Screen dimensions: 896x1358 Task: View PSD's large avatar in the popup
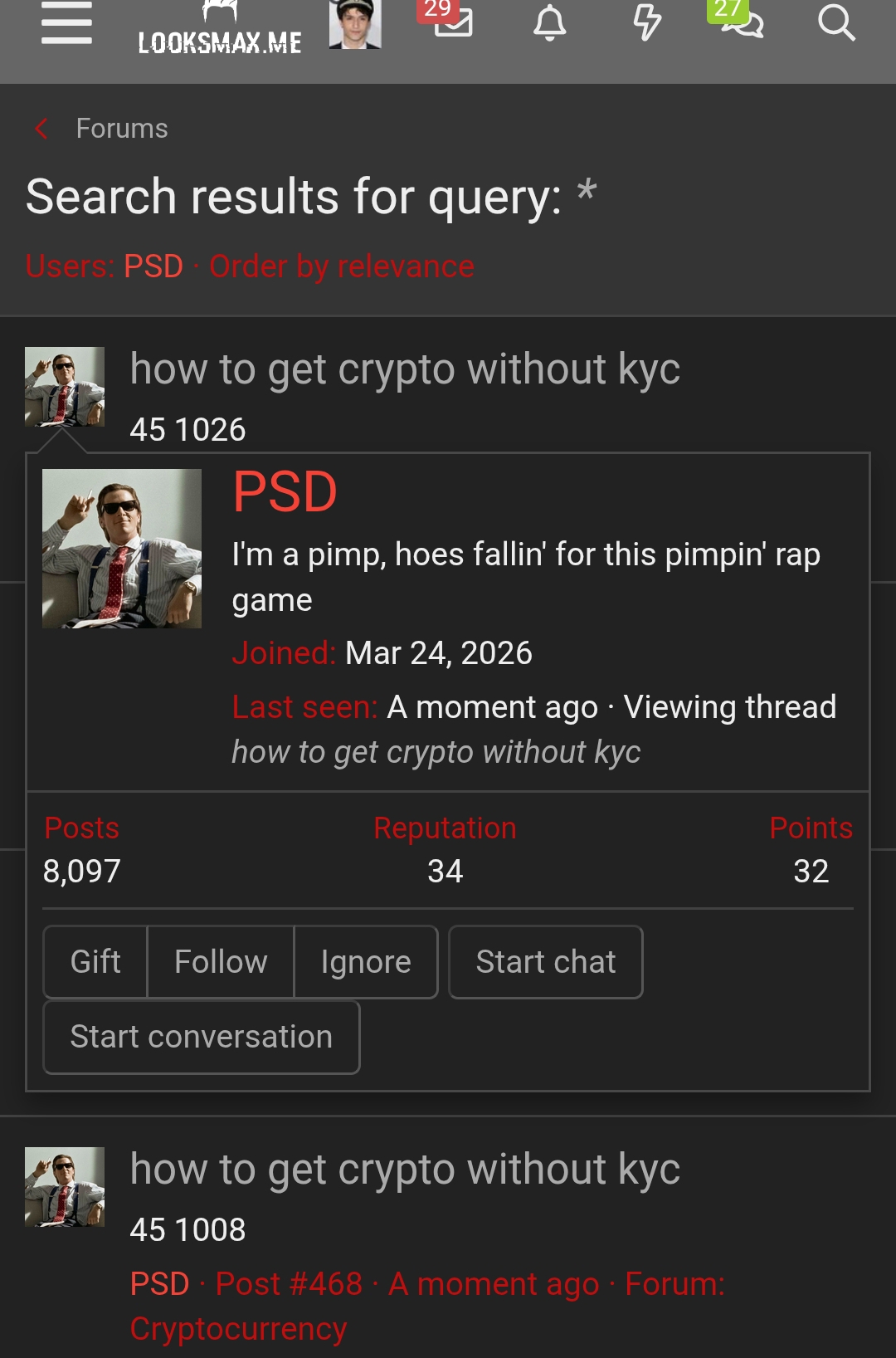pyautogui.click(x=122, y=549)
